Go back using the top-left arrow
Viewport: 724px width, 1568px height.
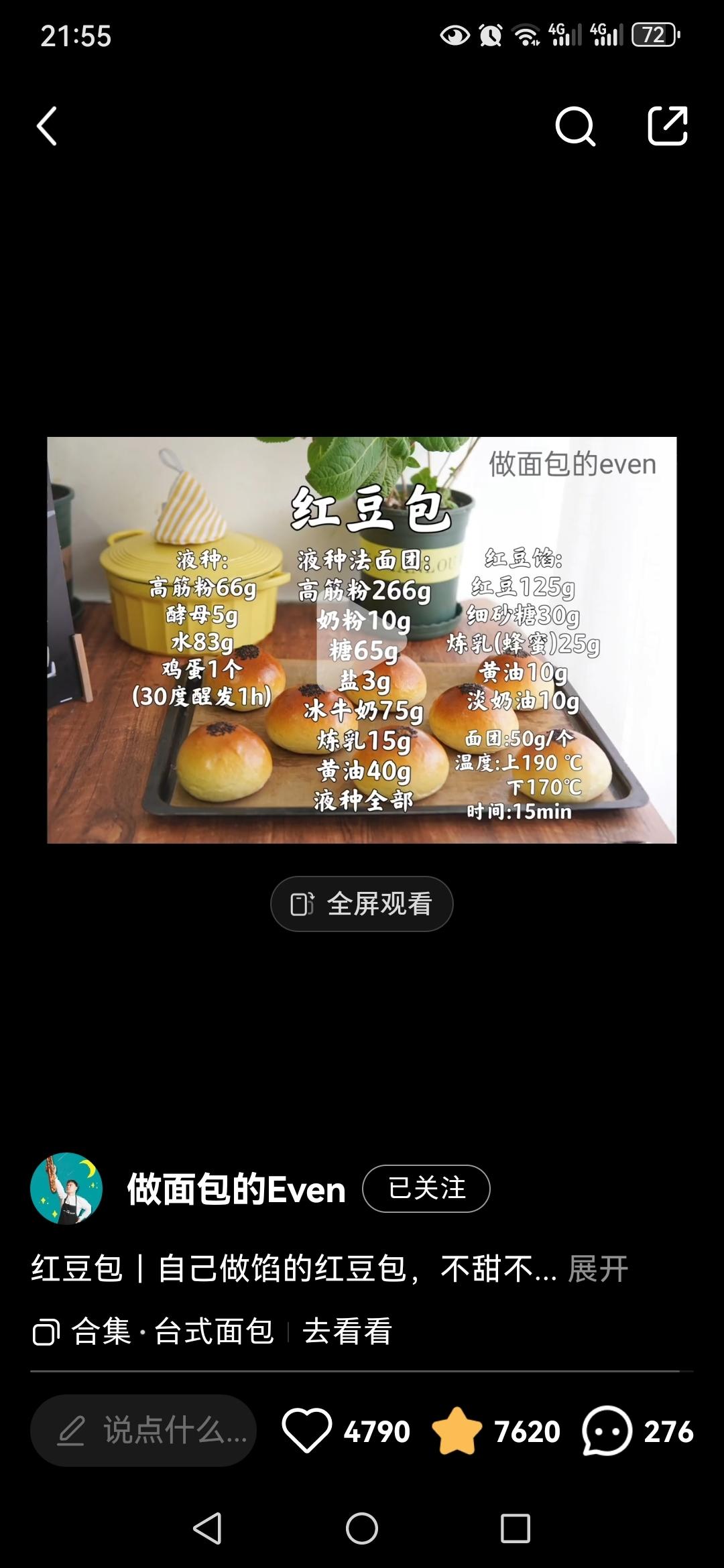point(47,126)
